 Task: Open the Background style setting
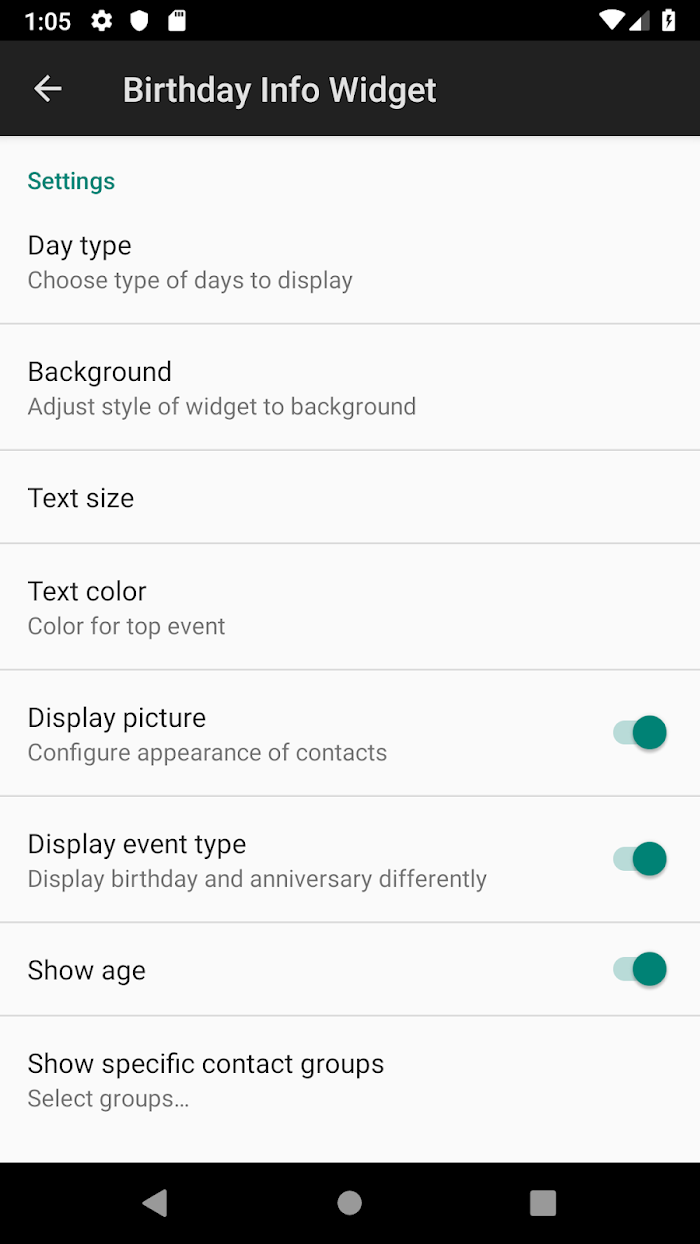click(350, 387)
